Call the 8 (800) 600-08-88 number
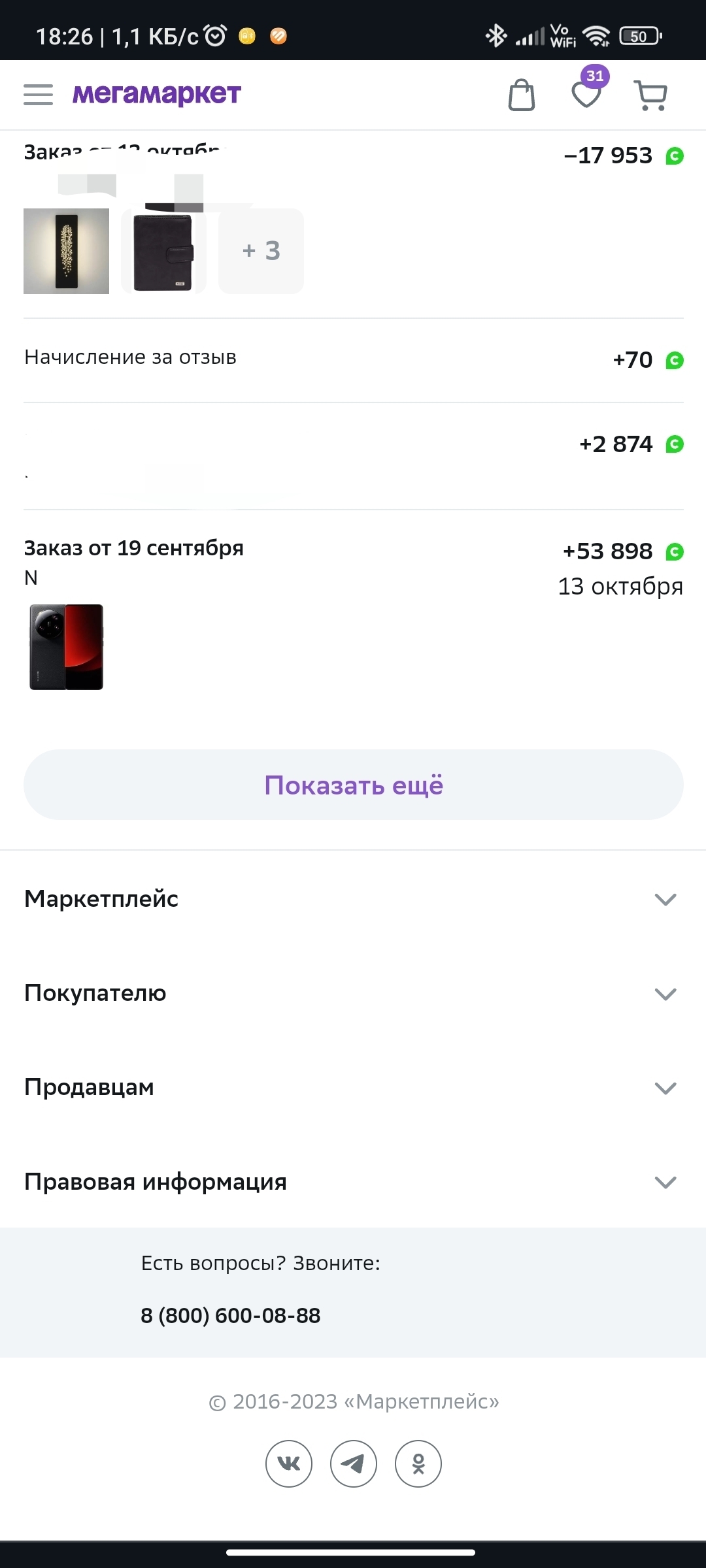This screenshot has height=1568, width=706. [x=231, y=1315]
